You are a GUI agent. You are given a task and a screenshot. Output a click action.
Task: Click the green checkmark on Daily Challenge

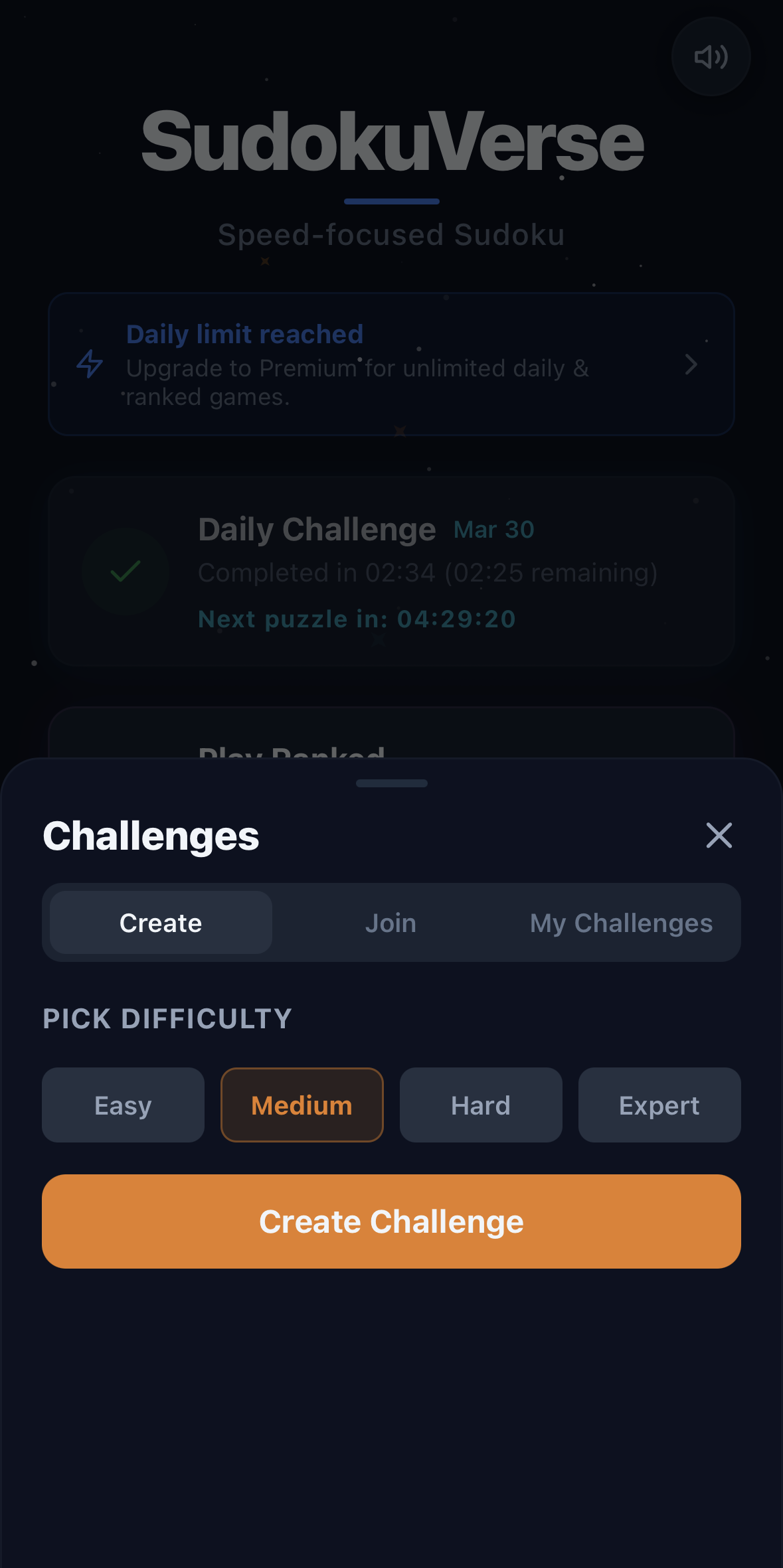[x=126, y=572]
